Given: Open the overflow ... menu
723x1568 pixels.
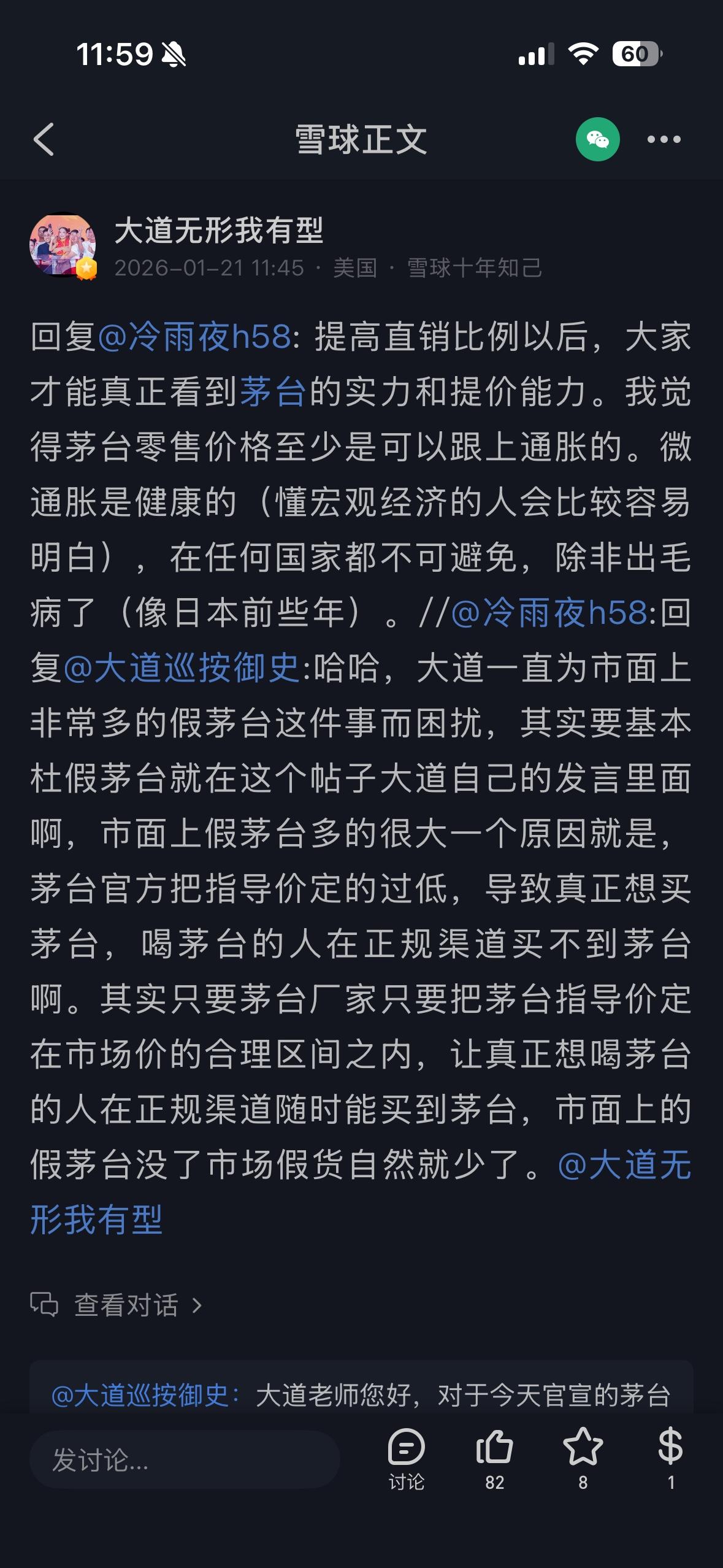Looking at the screenshot, I should pyautogui.click(x=665, y=140).
